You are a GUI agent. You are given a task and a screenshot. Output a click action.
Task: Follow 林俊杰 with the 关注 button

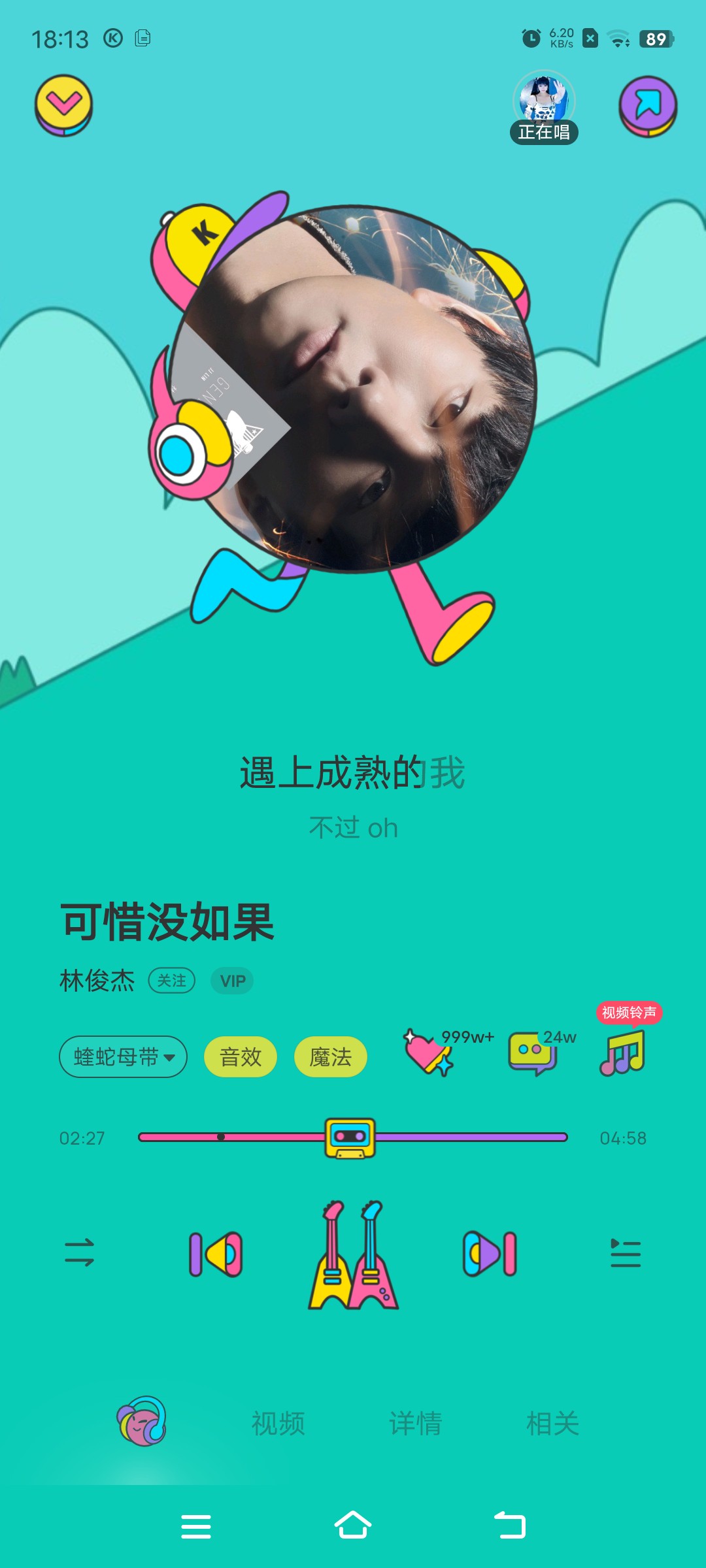pyautogui.click(x=172, y=981)
